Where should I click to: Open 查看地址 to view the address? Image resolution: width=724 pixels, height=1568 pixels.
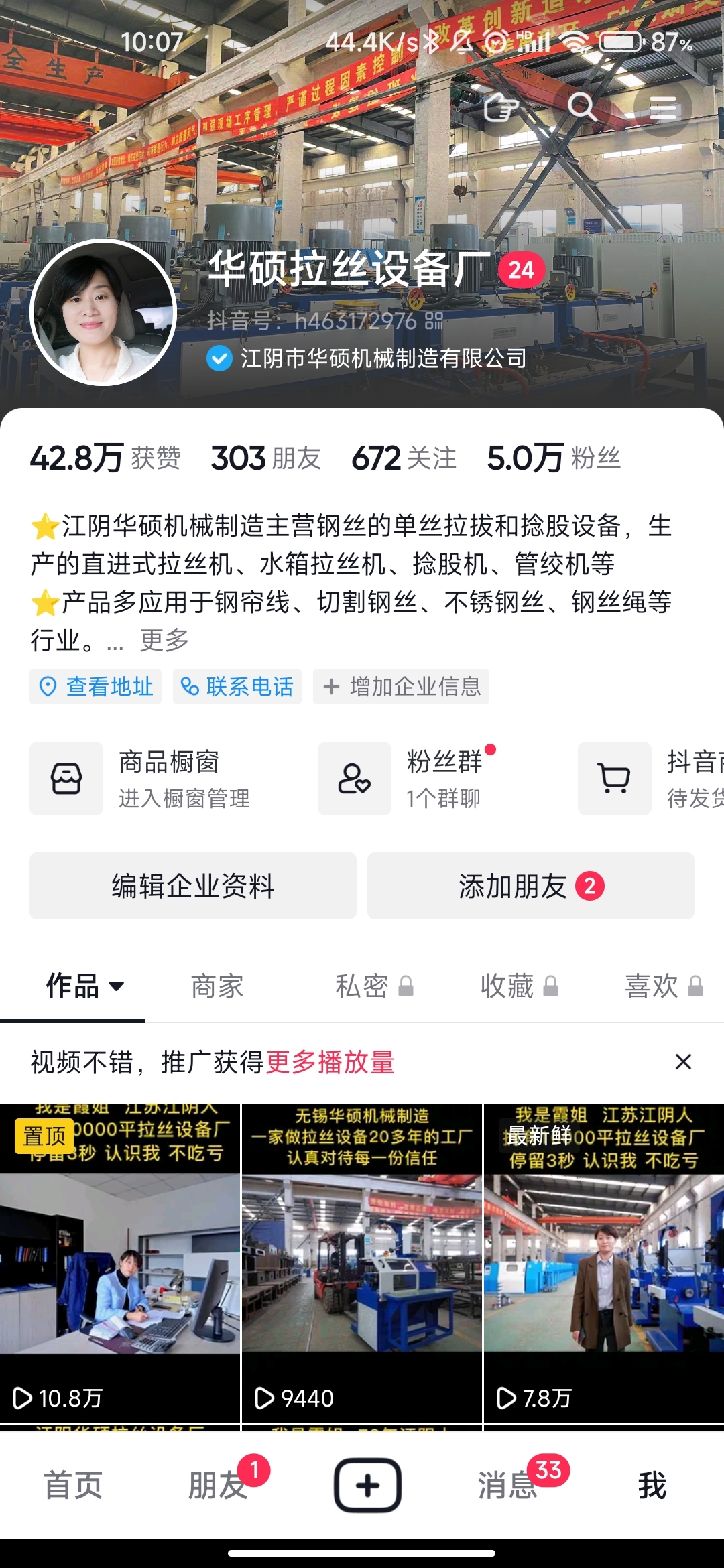(95, 687)
